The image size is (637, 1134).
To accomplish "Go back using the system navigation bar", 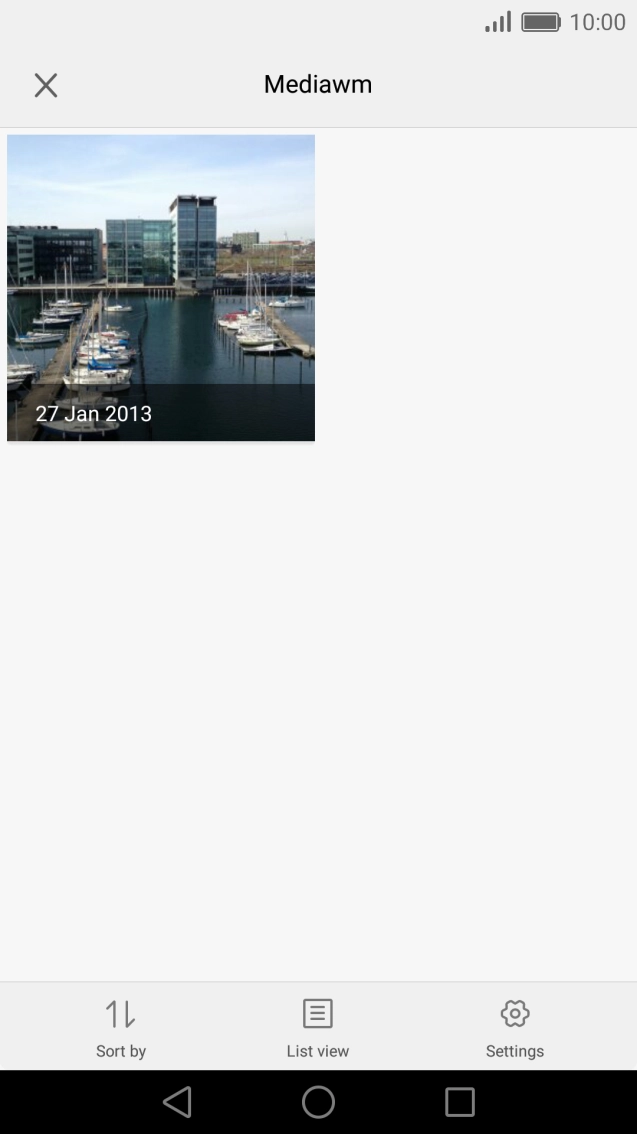I will [177, 1102].
